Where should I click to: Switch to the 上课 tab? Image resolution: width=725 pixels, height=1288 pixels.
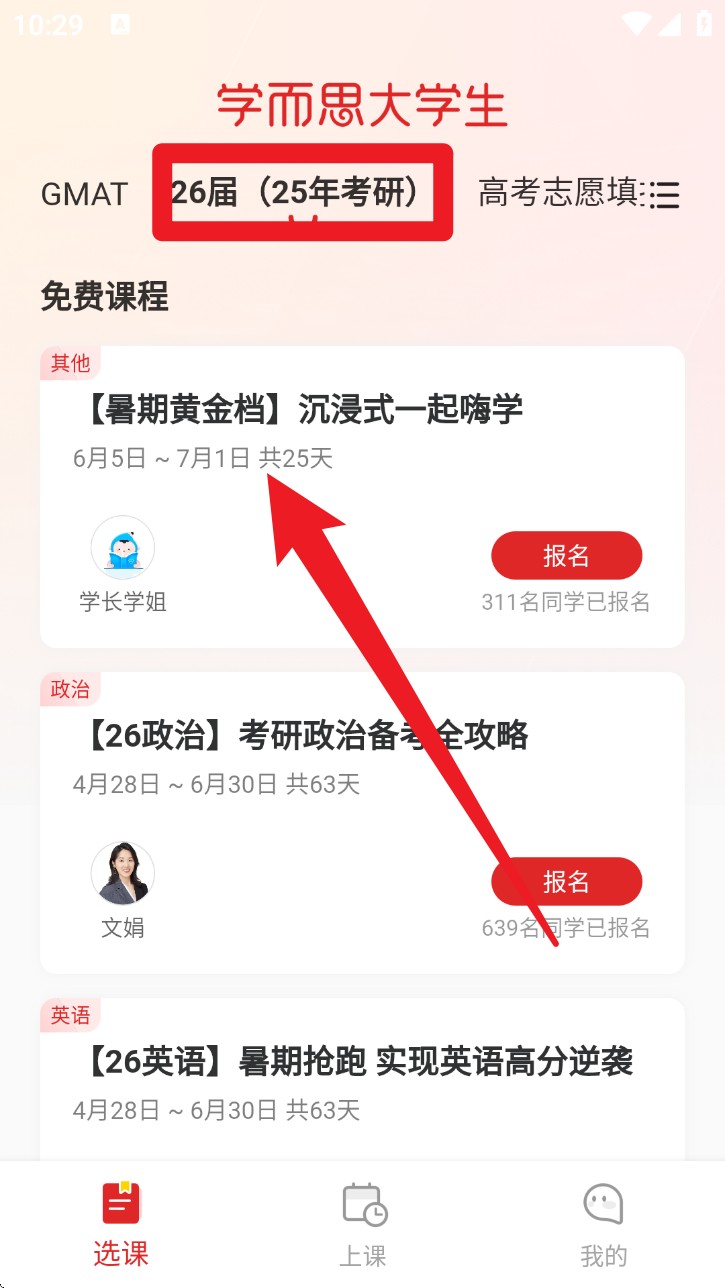tap(363, 1224)
